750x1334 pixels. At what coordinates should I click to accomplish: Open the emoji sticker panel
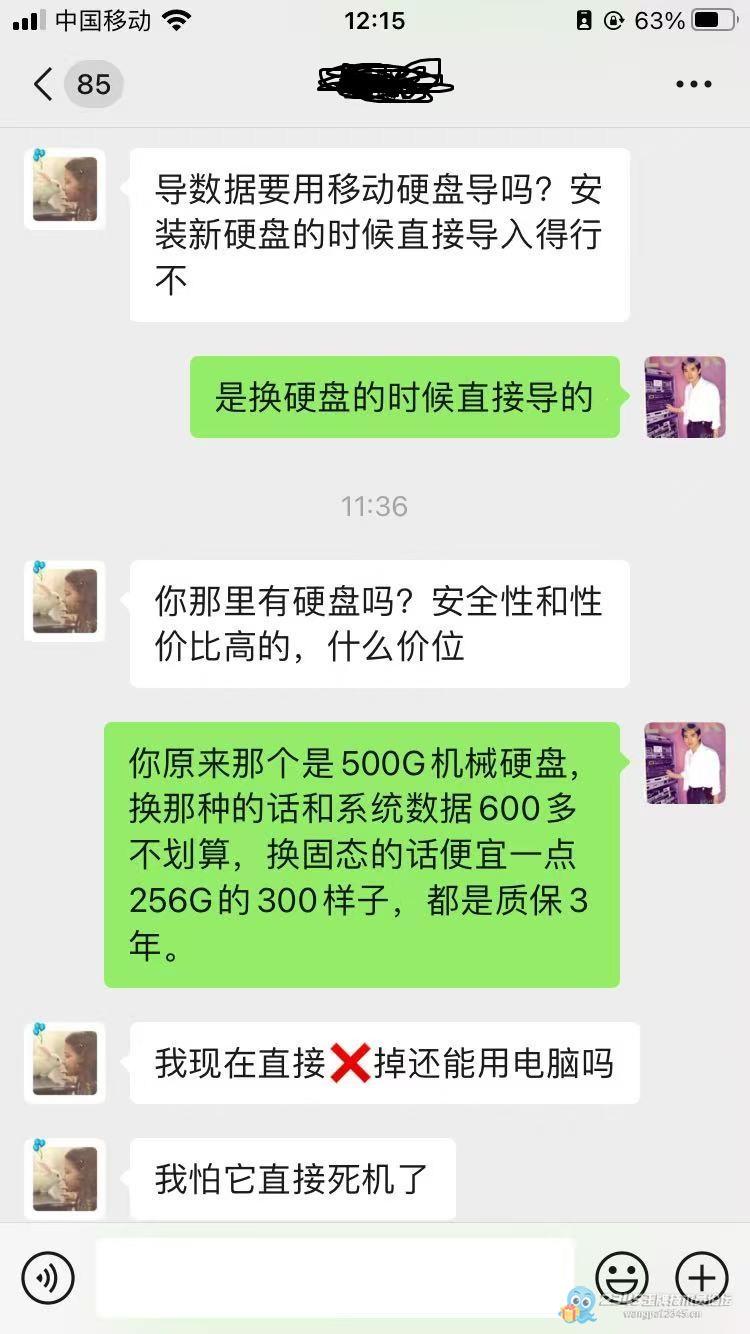pos(622,1277)
